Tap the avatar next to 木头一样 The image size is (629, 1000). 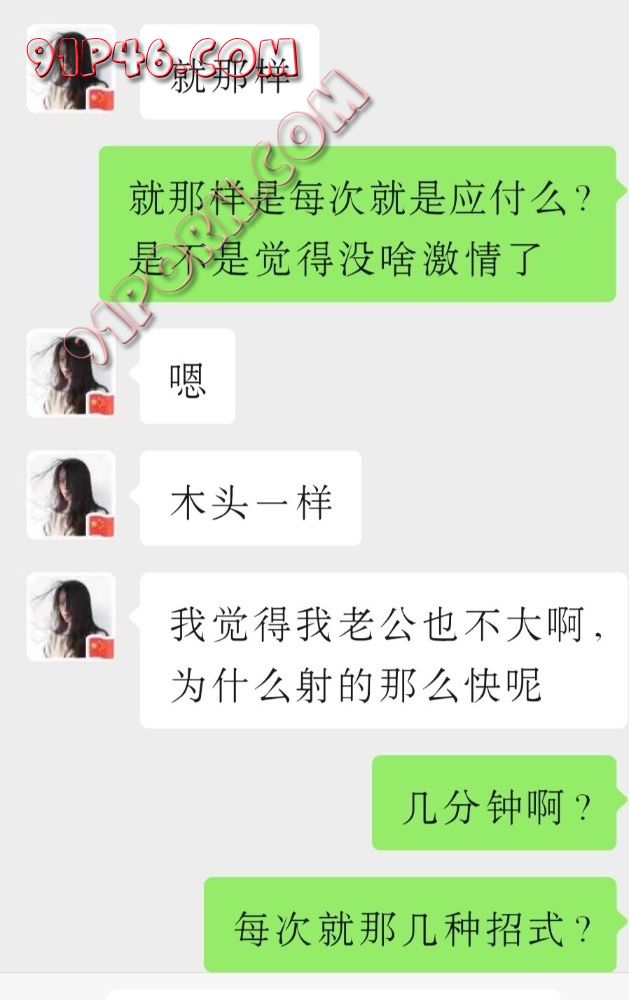click(x=71, y=495)
